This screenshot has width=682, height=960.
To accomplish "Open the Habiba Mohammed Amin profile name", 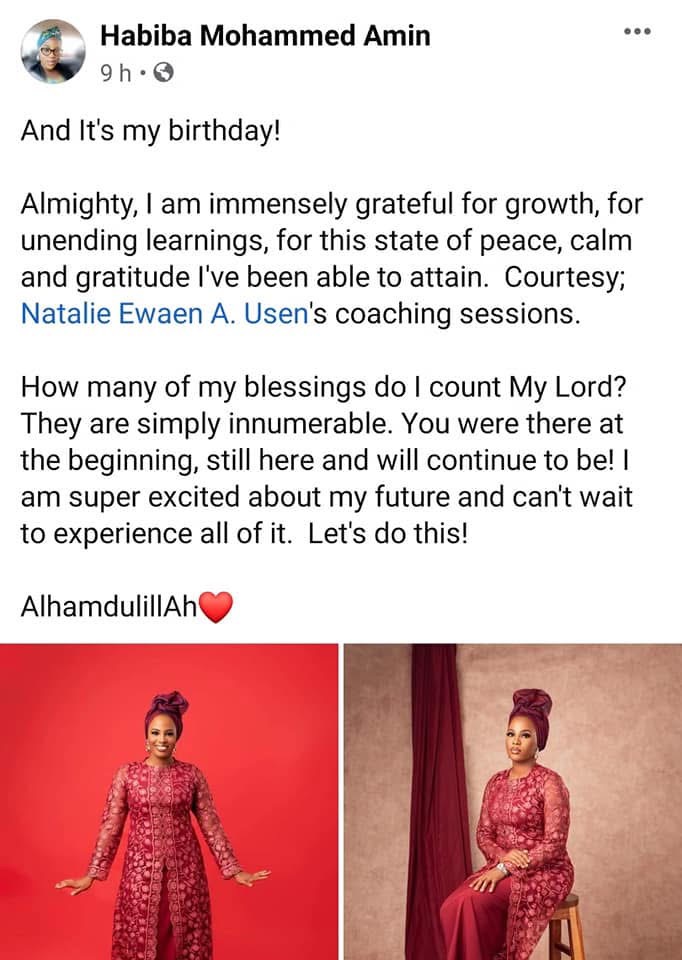I will (x=265, y=37).
